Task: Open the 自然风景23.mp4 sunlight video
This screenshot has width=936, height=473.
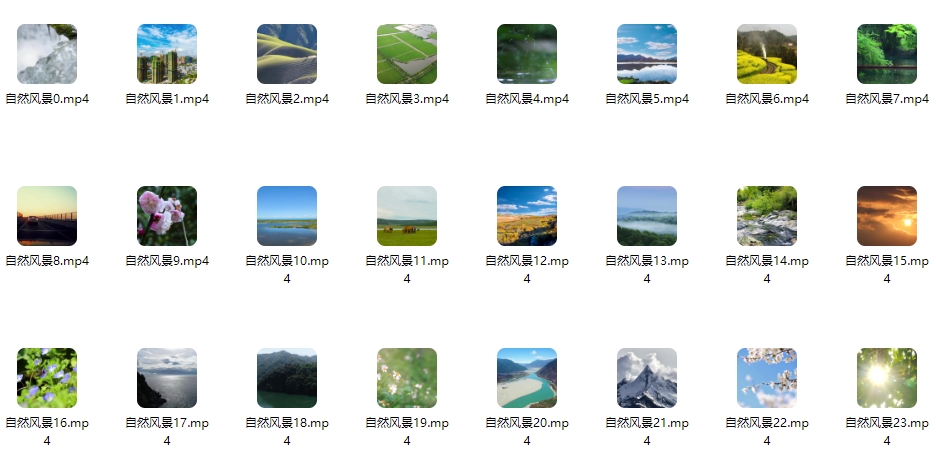Action: click(x=887, y=378)
